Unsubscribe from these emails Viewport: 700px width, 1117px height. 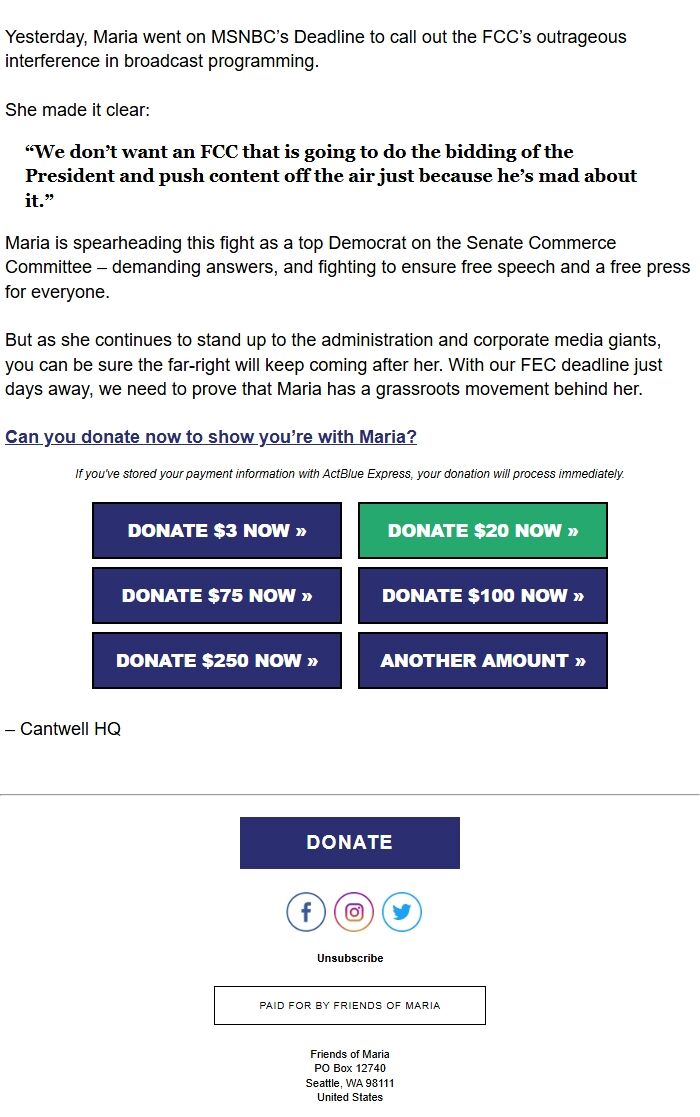[350, 958]
